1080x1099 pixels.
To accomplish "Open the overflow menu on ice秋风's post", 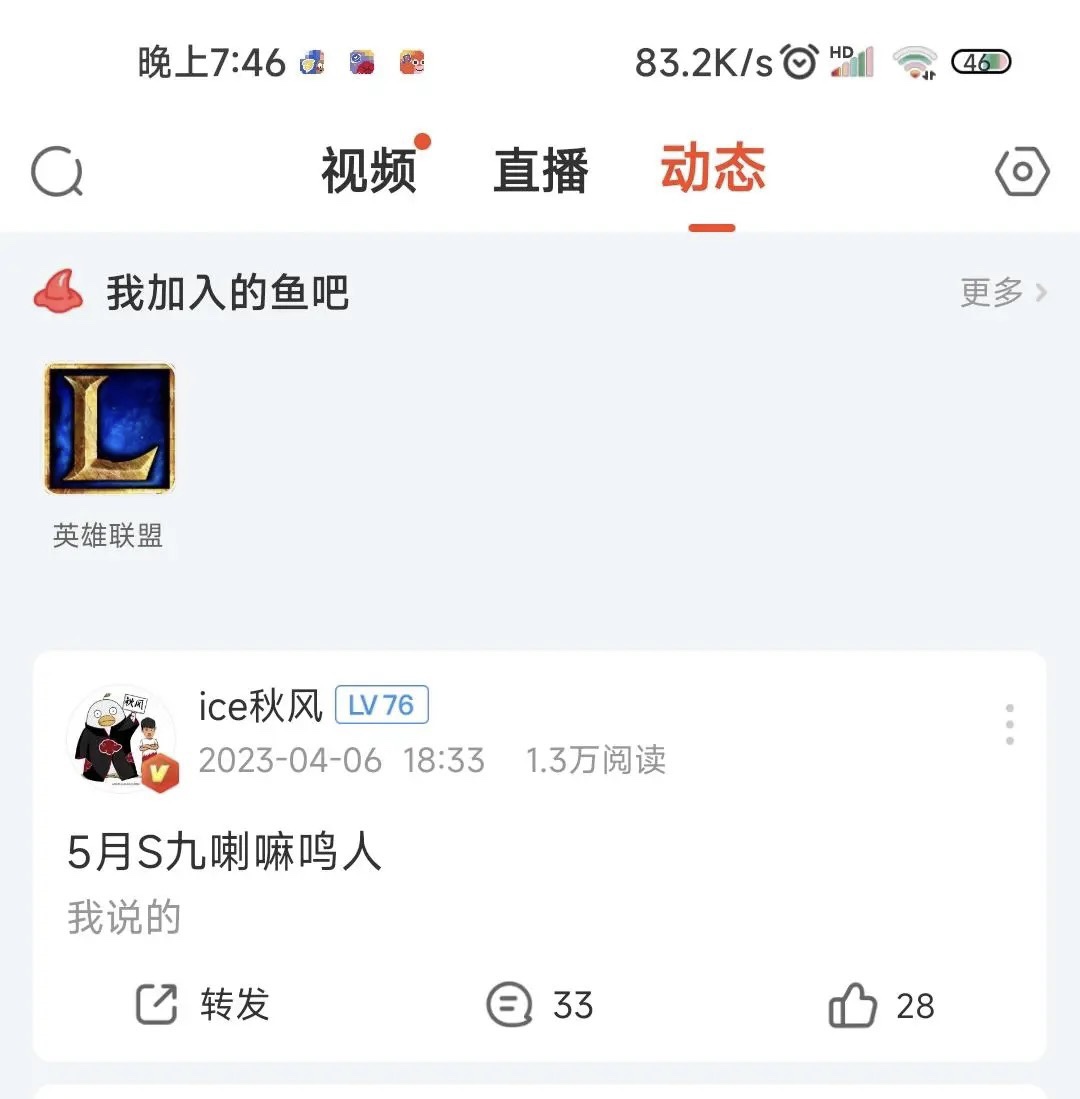I will [1010, 725].
